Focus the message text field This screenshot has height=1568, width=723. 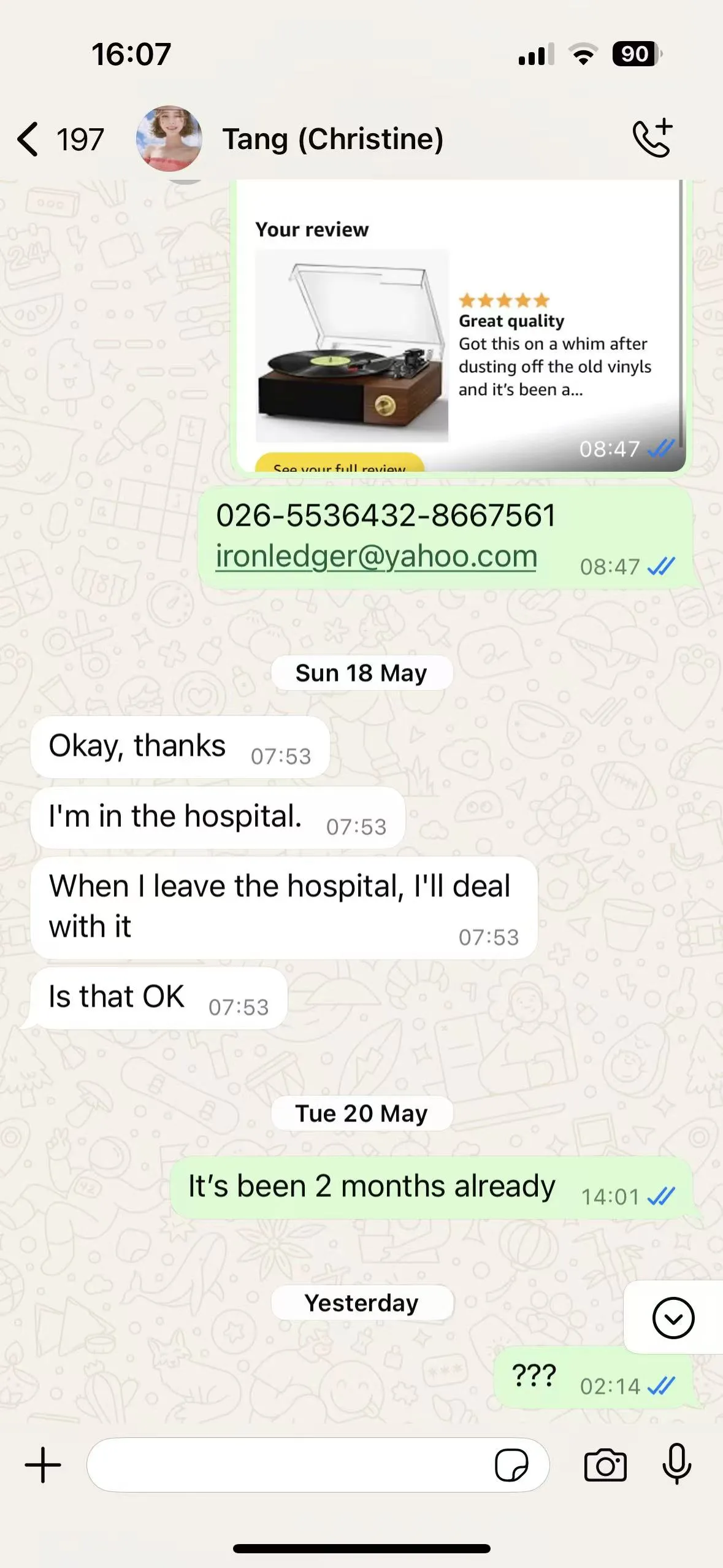click(288, 1464)
